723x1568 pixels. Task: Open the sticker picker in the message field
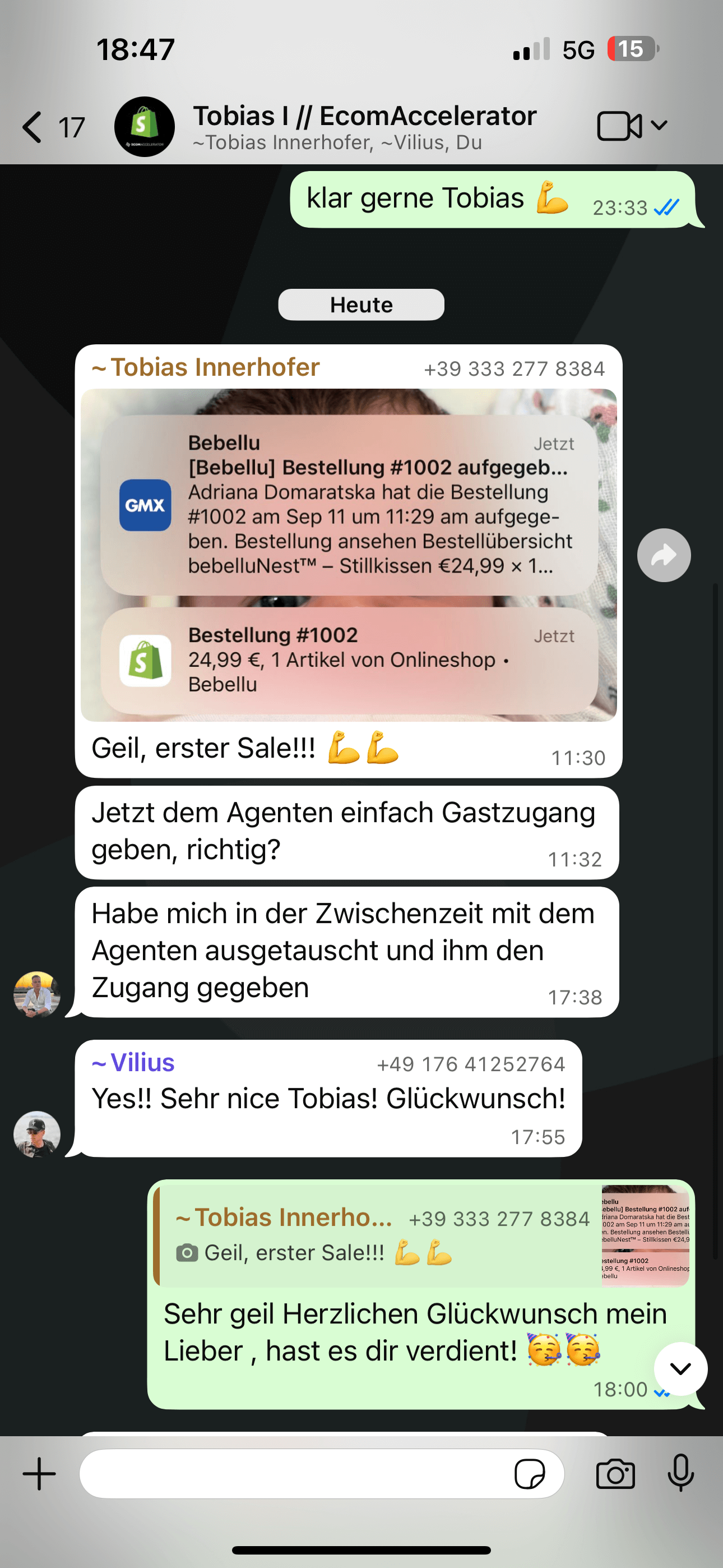(530, 1474)
